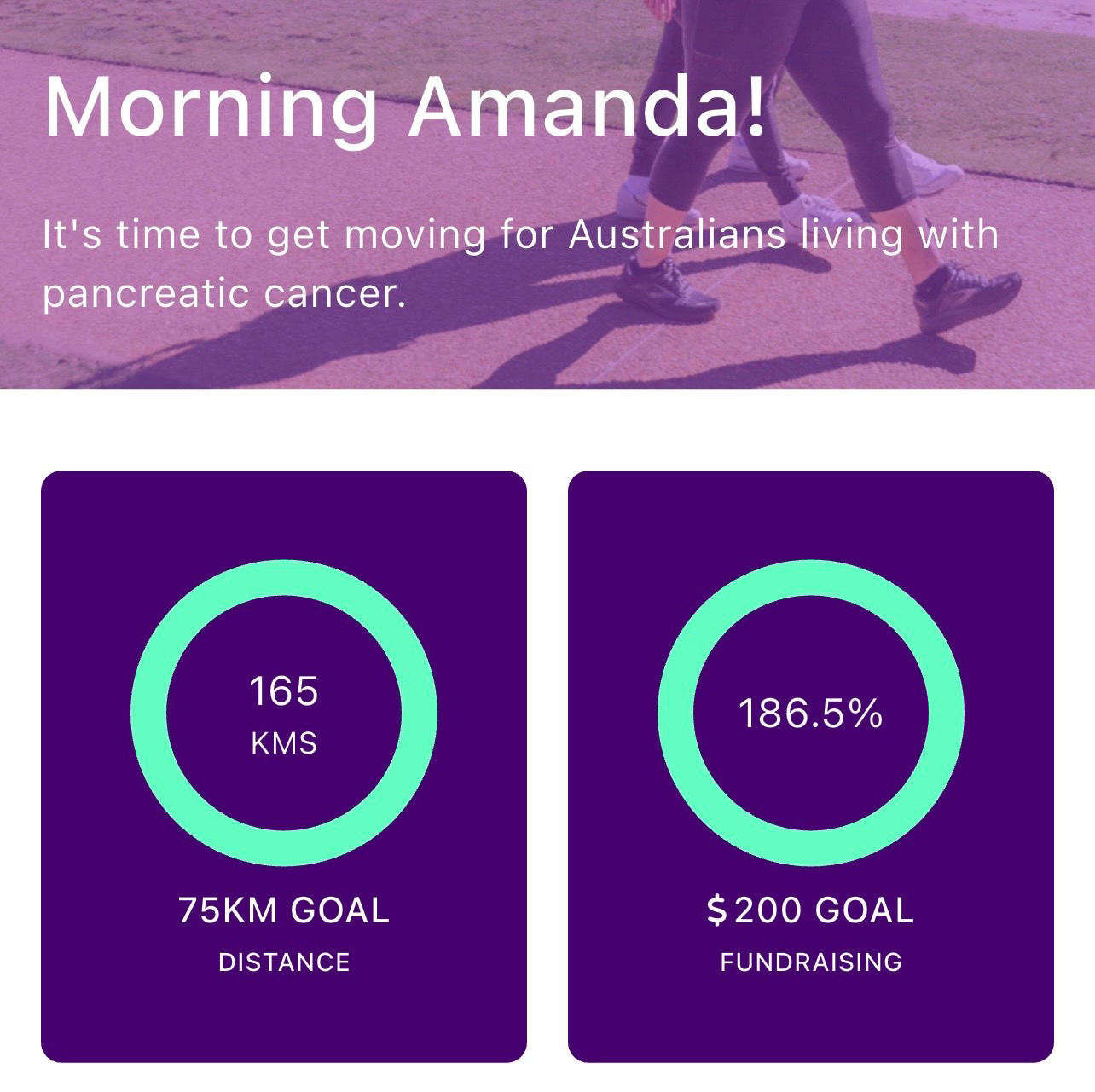Open the 75KM goal distance card
Screen dimensions: 1095x1092
tap(284, 766)
